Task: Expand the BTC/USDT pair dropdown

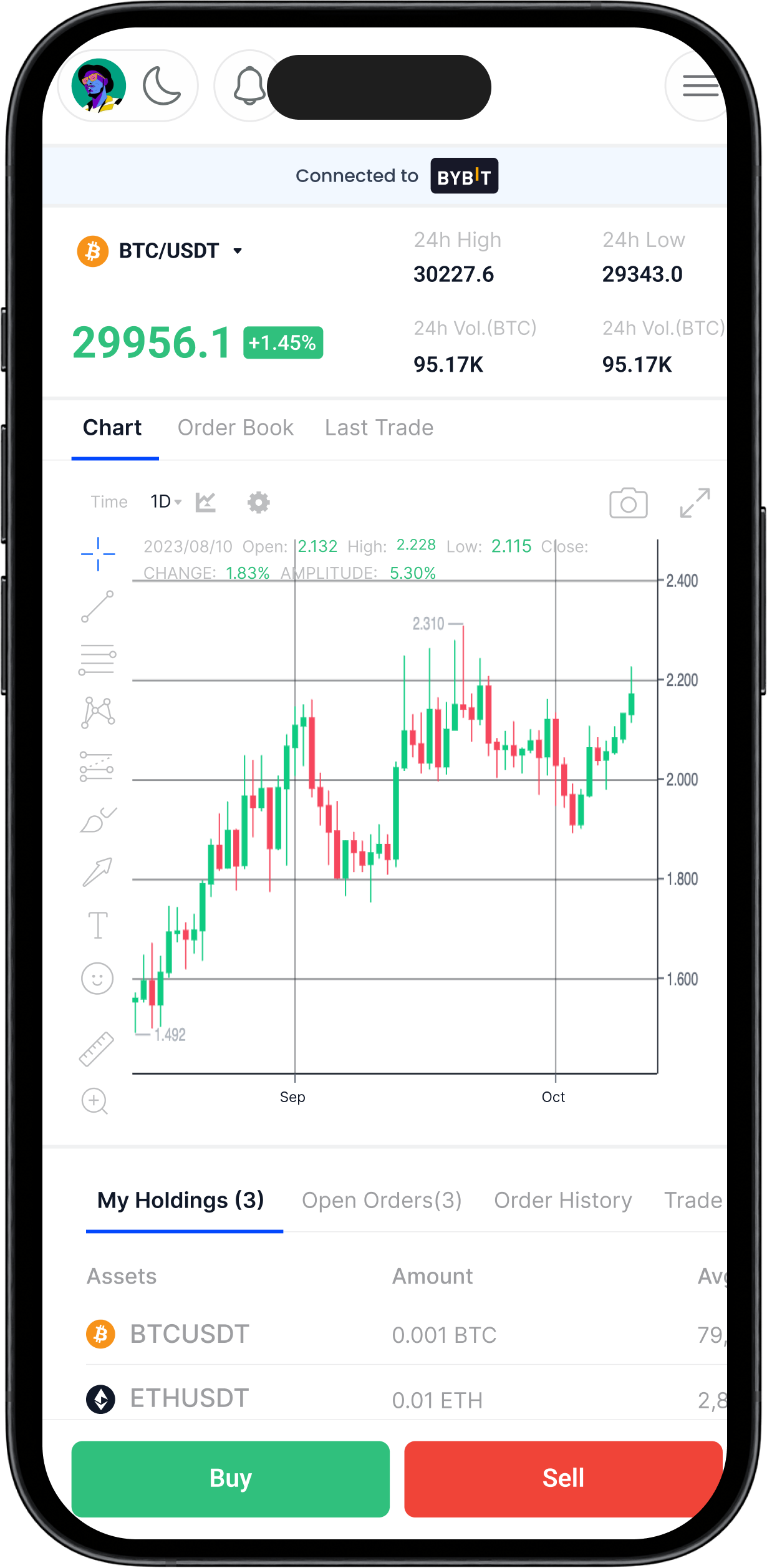Action: click(237, 251)
